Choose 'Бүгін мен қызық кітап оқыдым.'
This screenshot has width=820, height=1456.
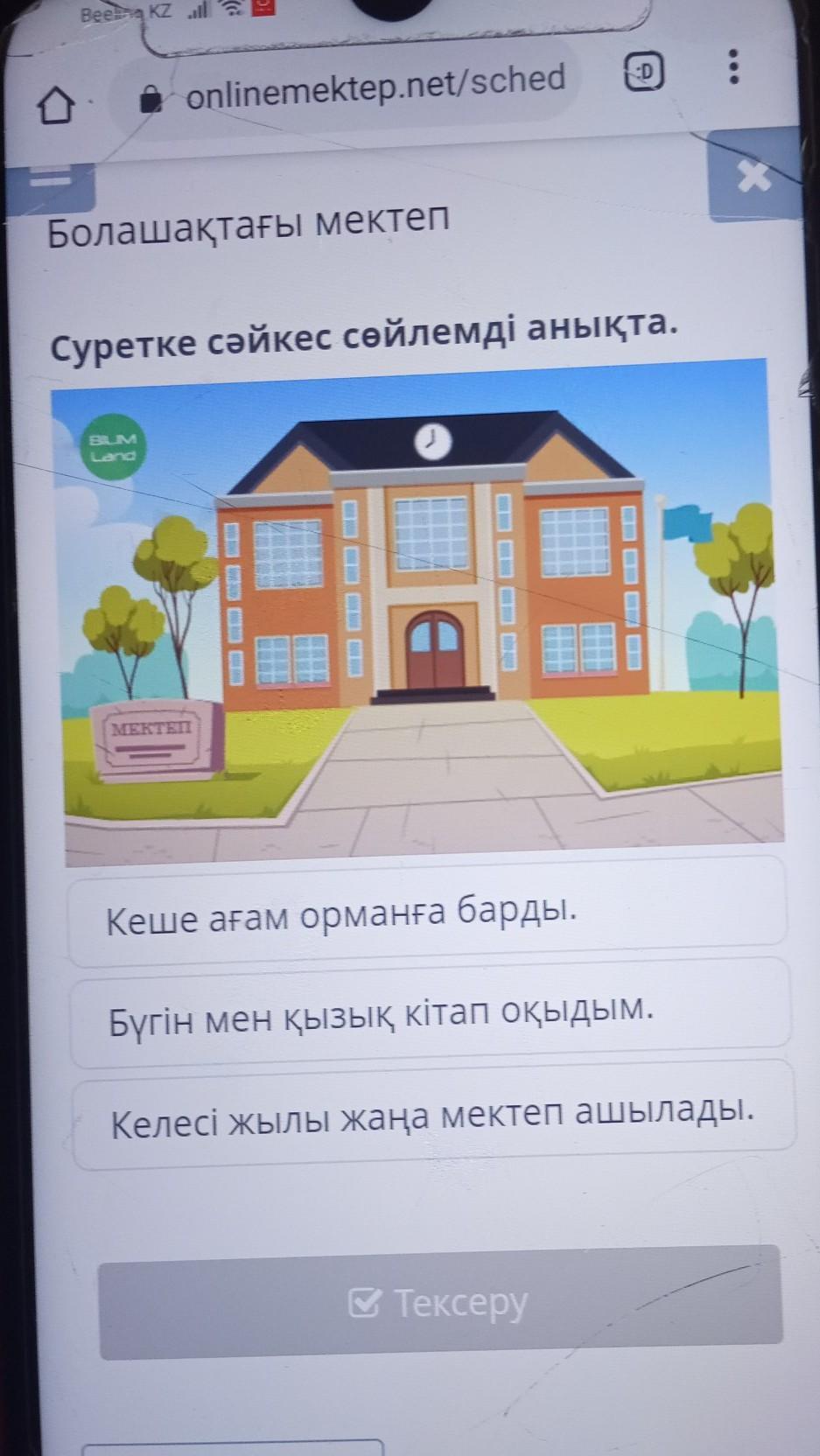coord(431,1013)
